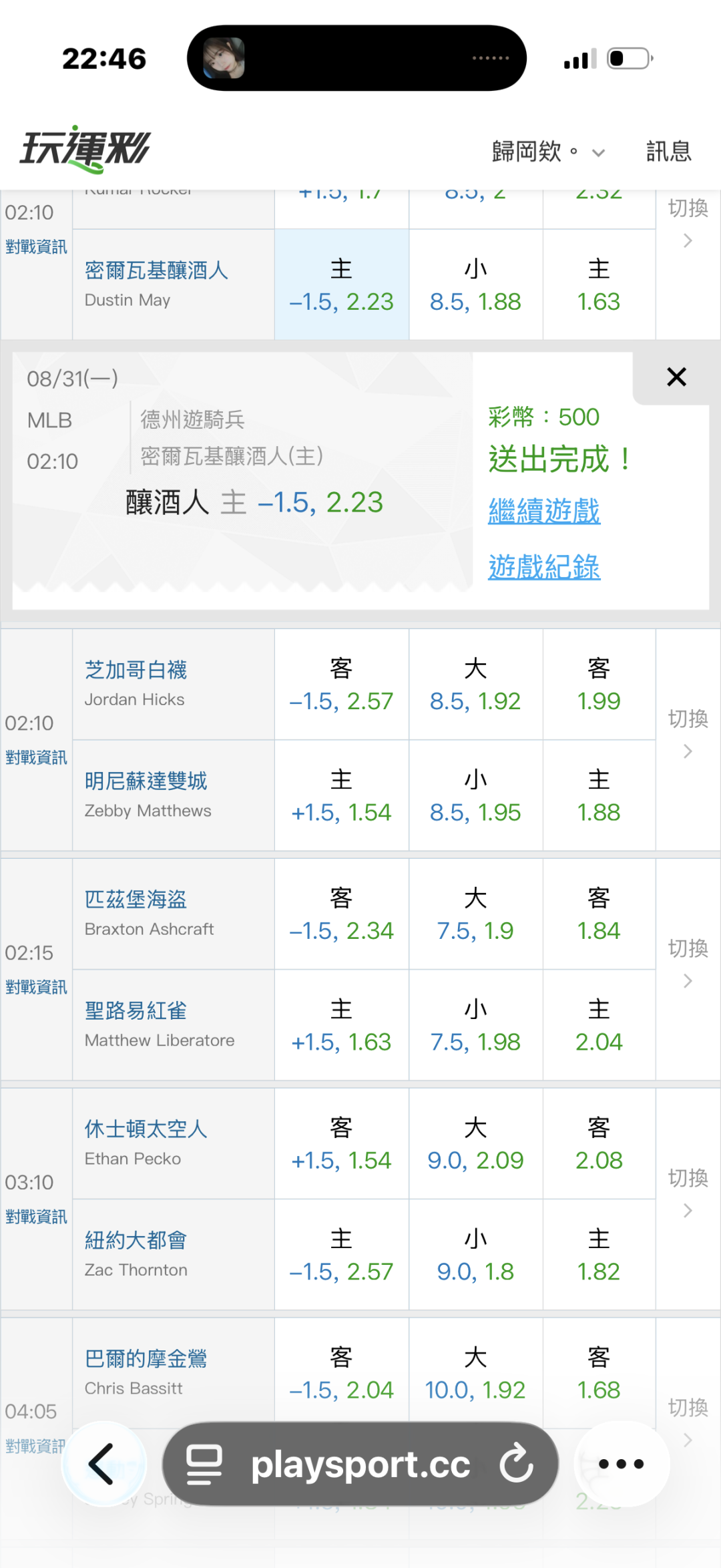This screenshot has height=1568, width=721.
Task: Open the browser three-dot menu
Action: pyautogui.click(x=621, y=1464)
